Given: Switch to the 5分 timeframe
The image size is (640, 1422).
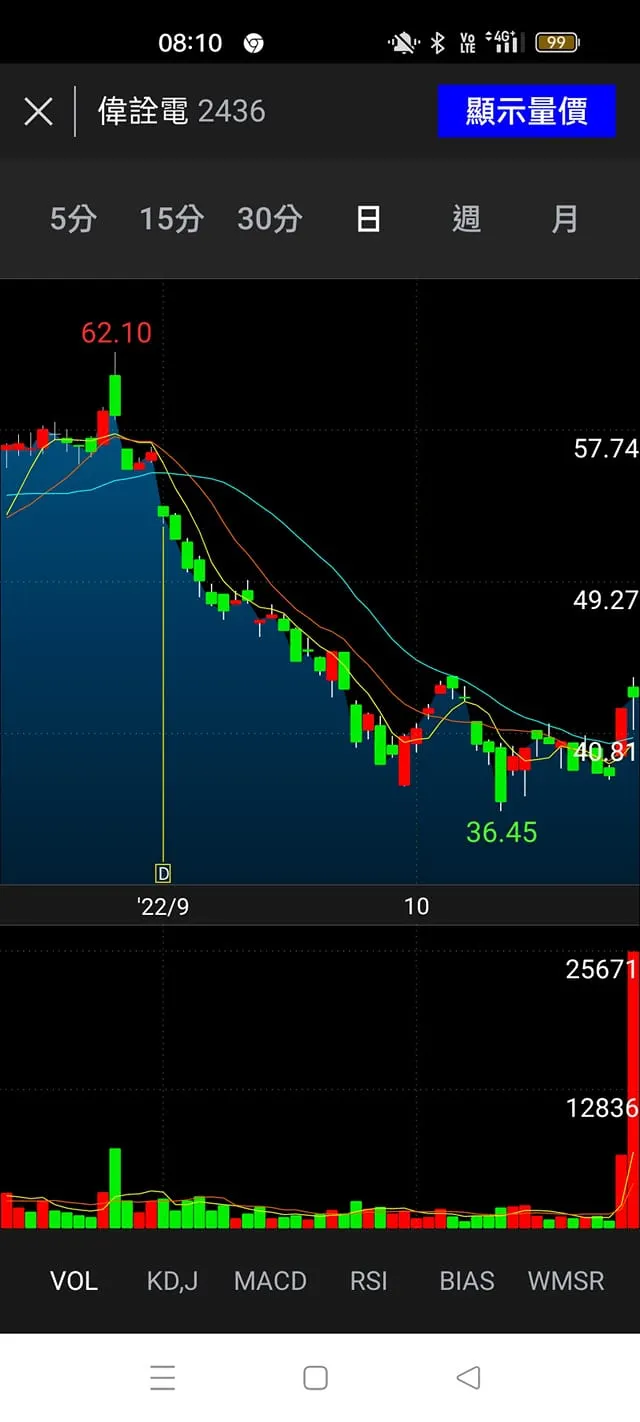Looking at the screenshot, I should pyautogui.click(x=73, y=219).
